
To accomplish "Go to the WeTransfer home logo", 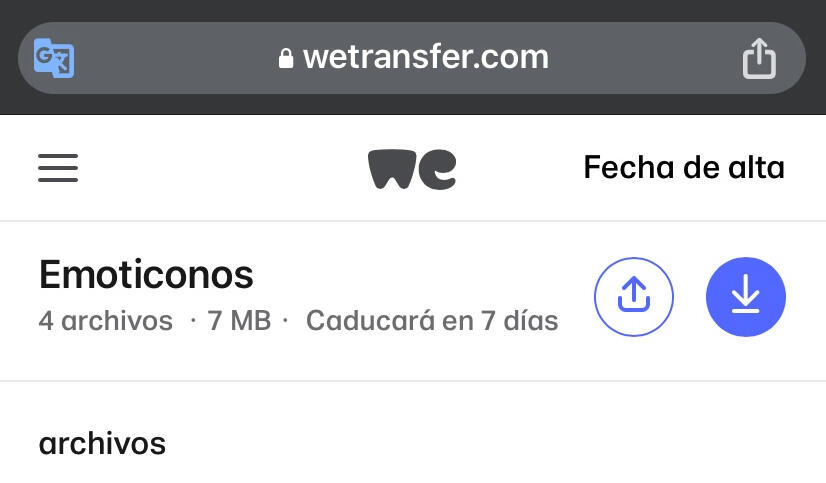I will (x=412, y=169).
